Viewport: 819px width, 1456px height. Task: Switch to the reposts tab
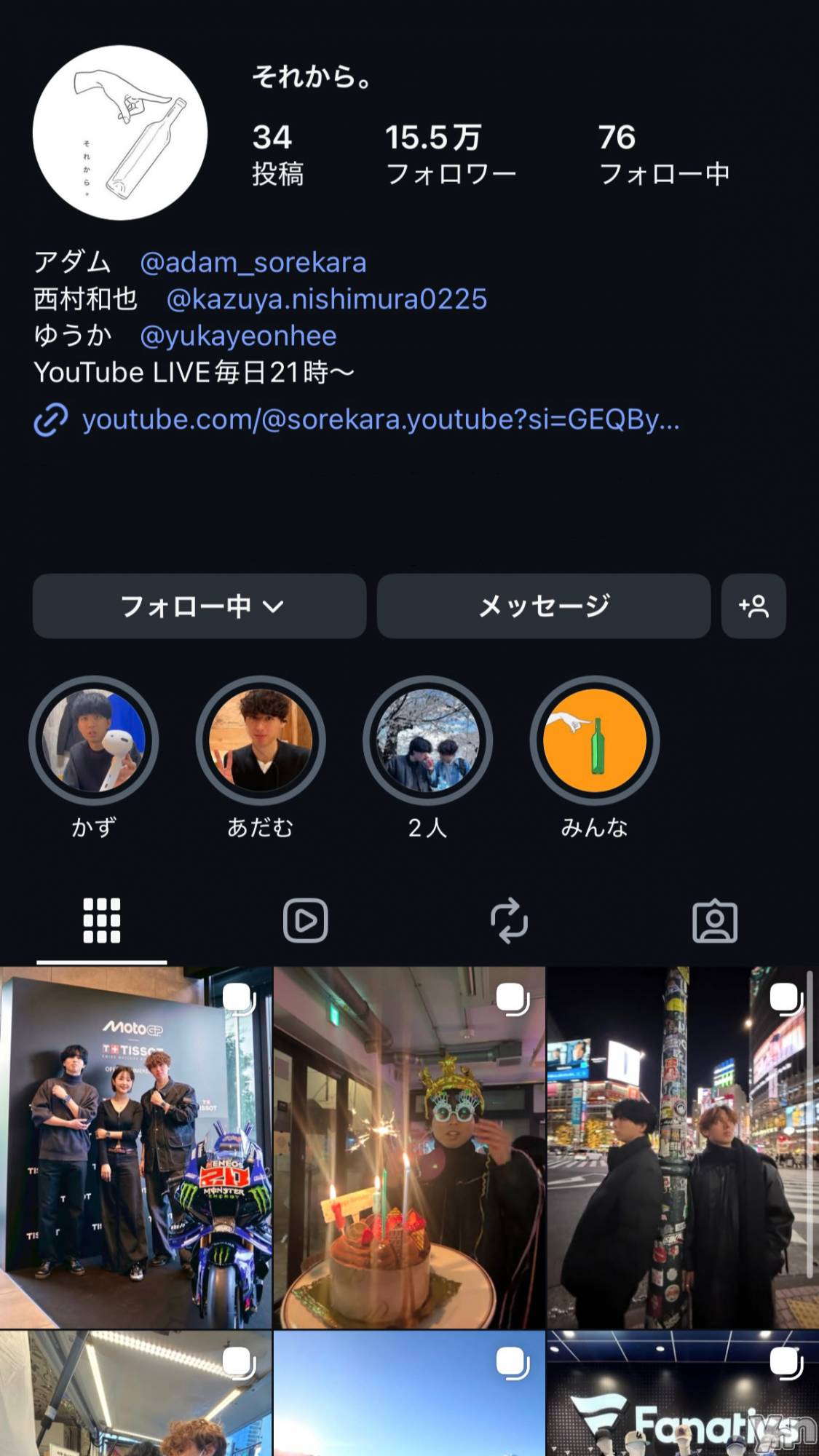[x=509, y=920]
